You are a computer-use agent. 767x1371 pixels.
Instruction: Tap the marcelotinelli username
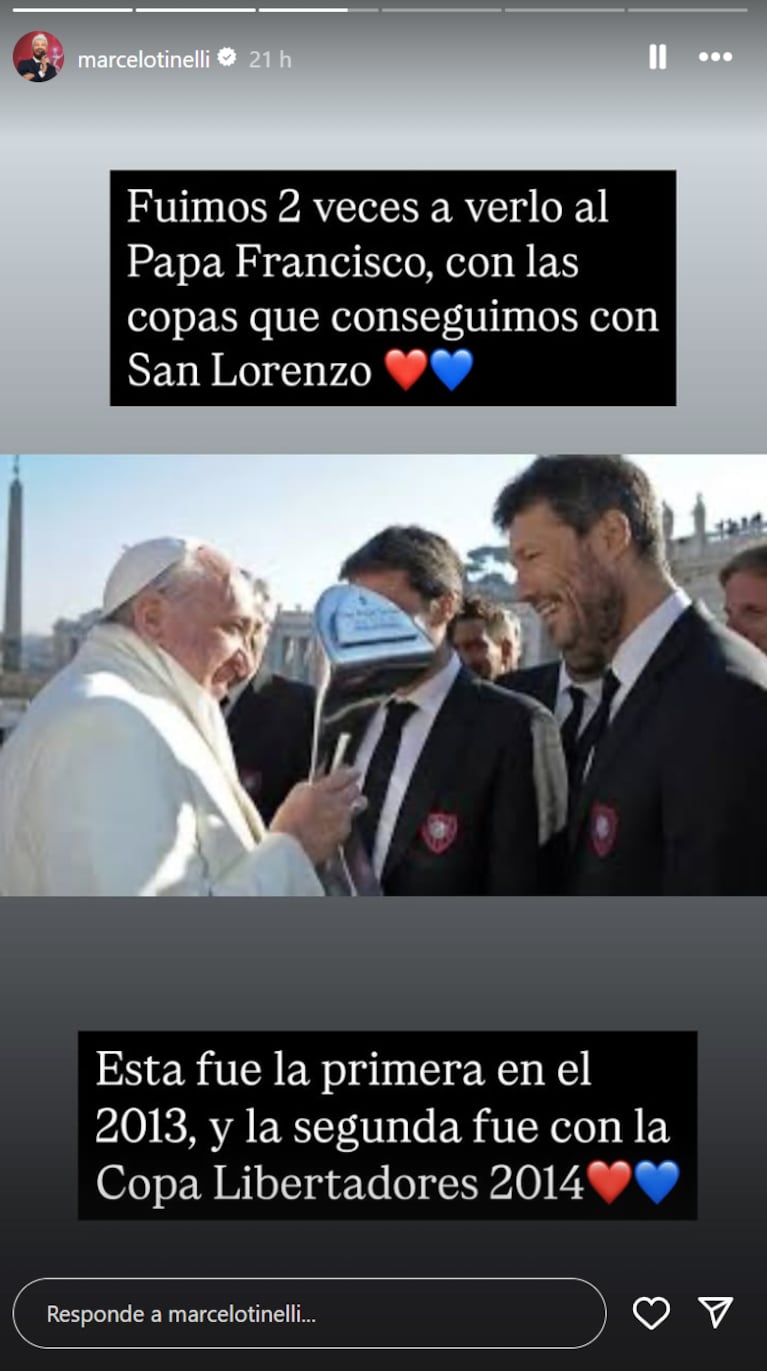point(144,59)
